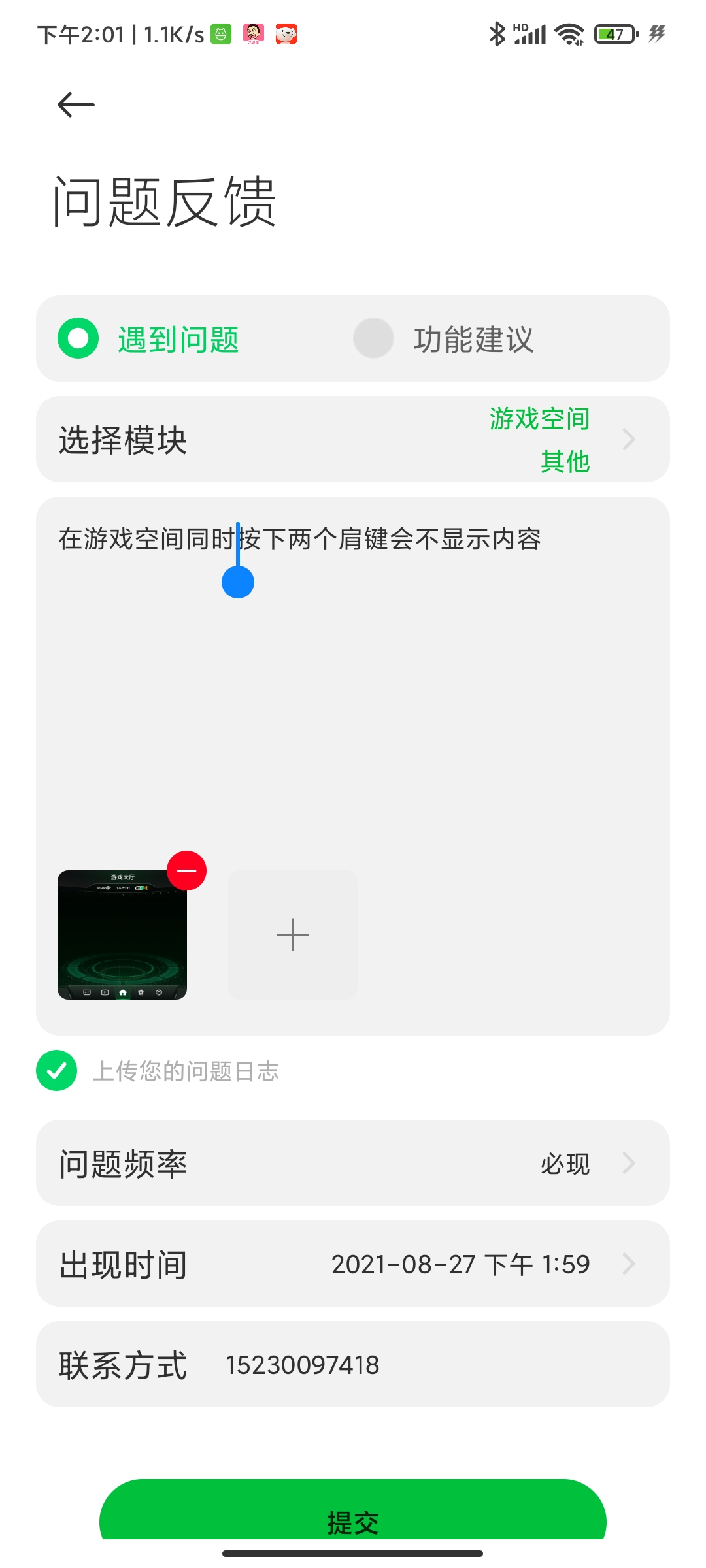Open the 选择模块 module picker
The height and width of the screenshot is (1568, 706).
(x=353, y=439)
